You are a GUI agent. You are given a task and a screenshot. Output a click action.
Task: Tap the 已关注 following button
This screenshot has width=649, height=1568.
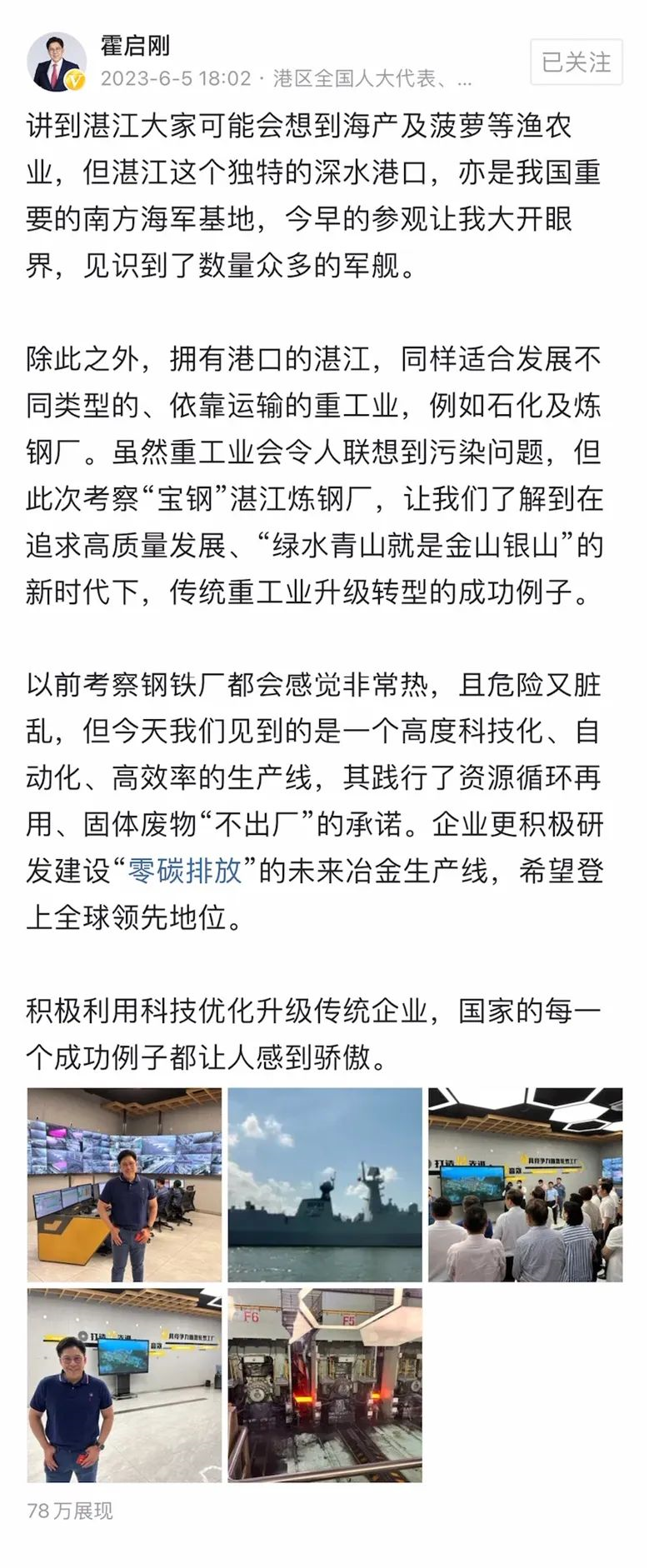pos(576,62)
